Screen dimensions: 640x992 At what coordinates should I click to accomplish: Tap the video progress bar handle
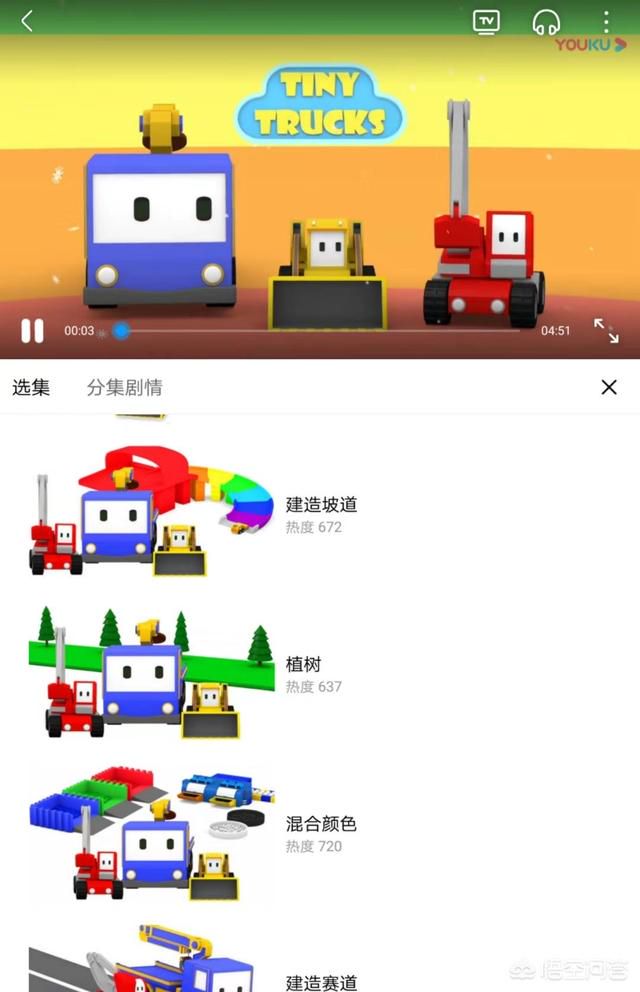[x=121, y=330]
